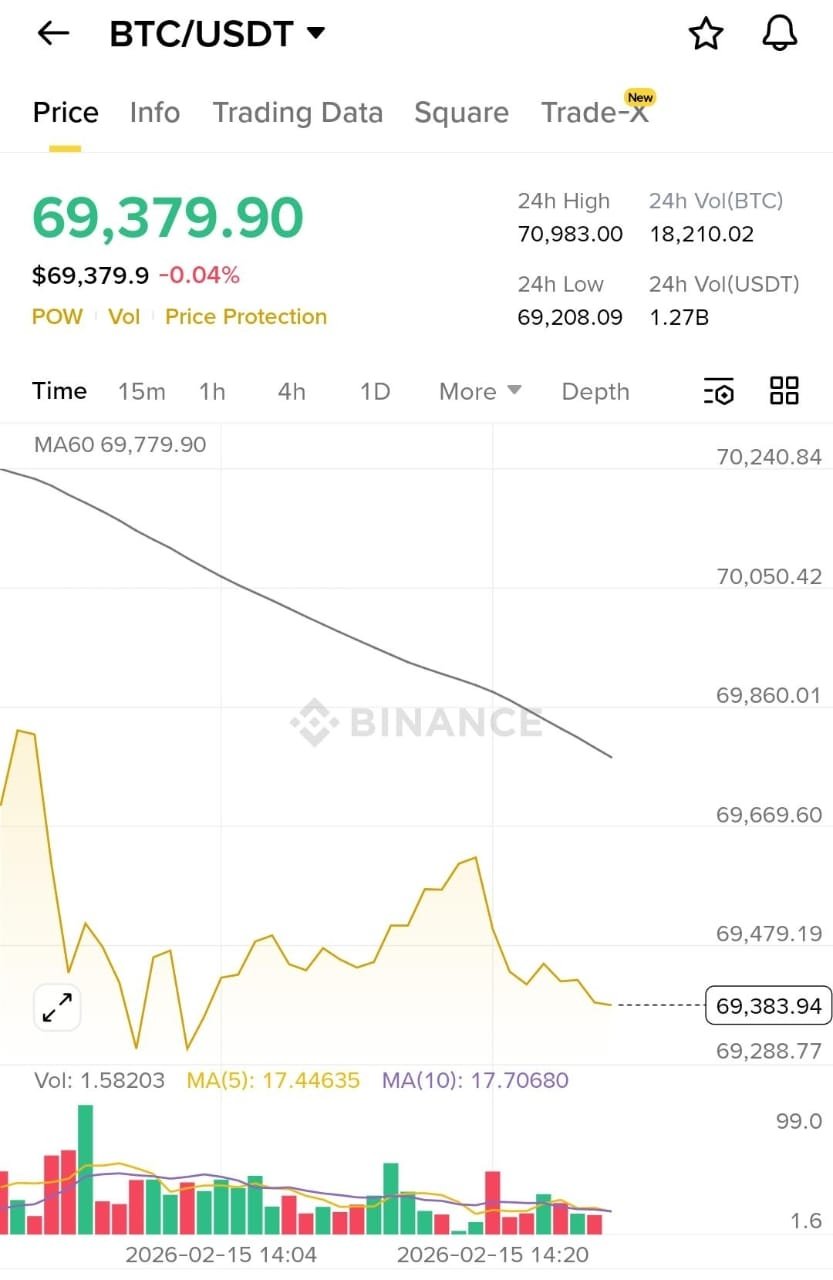This screenshot has width=833, height=1280.
Task: Choose the 1D chart interval
Action: pyautogui.click(x=375, y=392)
